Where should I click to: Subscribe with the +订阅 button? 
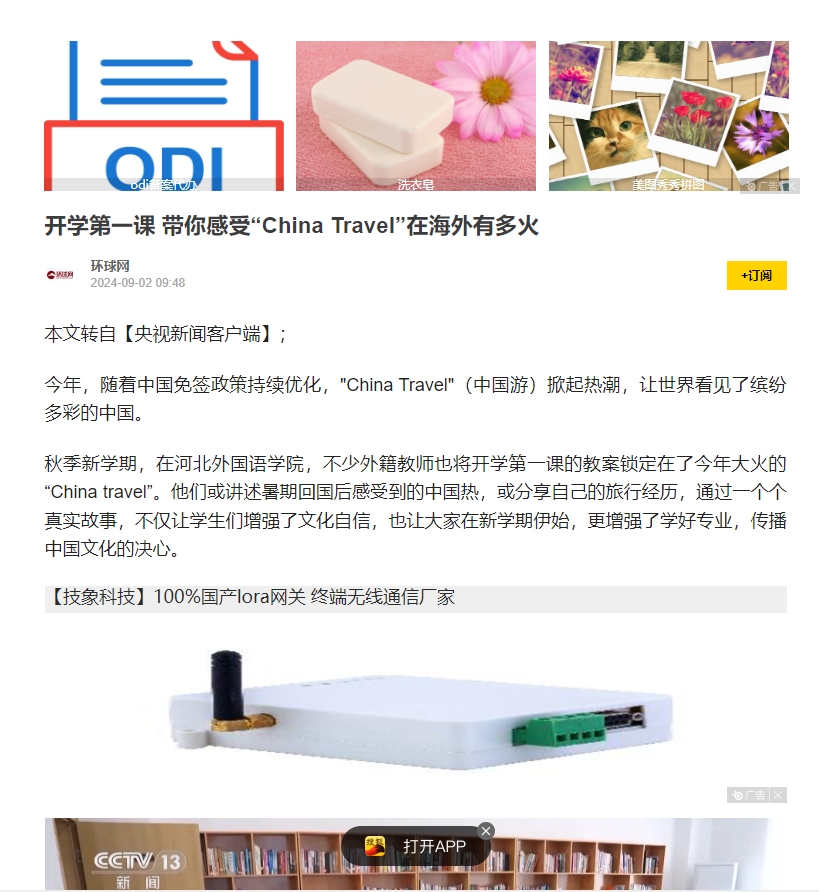pos(756,275)
